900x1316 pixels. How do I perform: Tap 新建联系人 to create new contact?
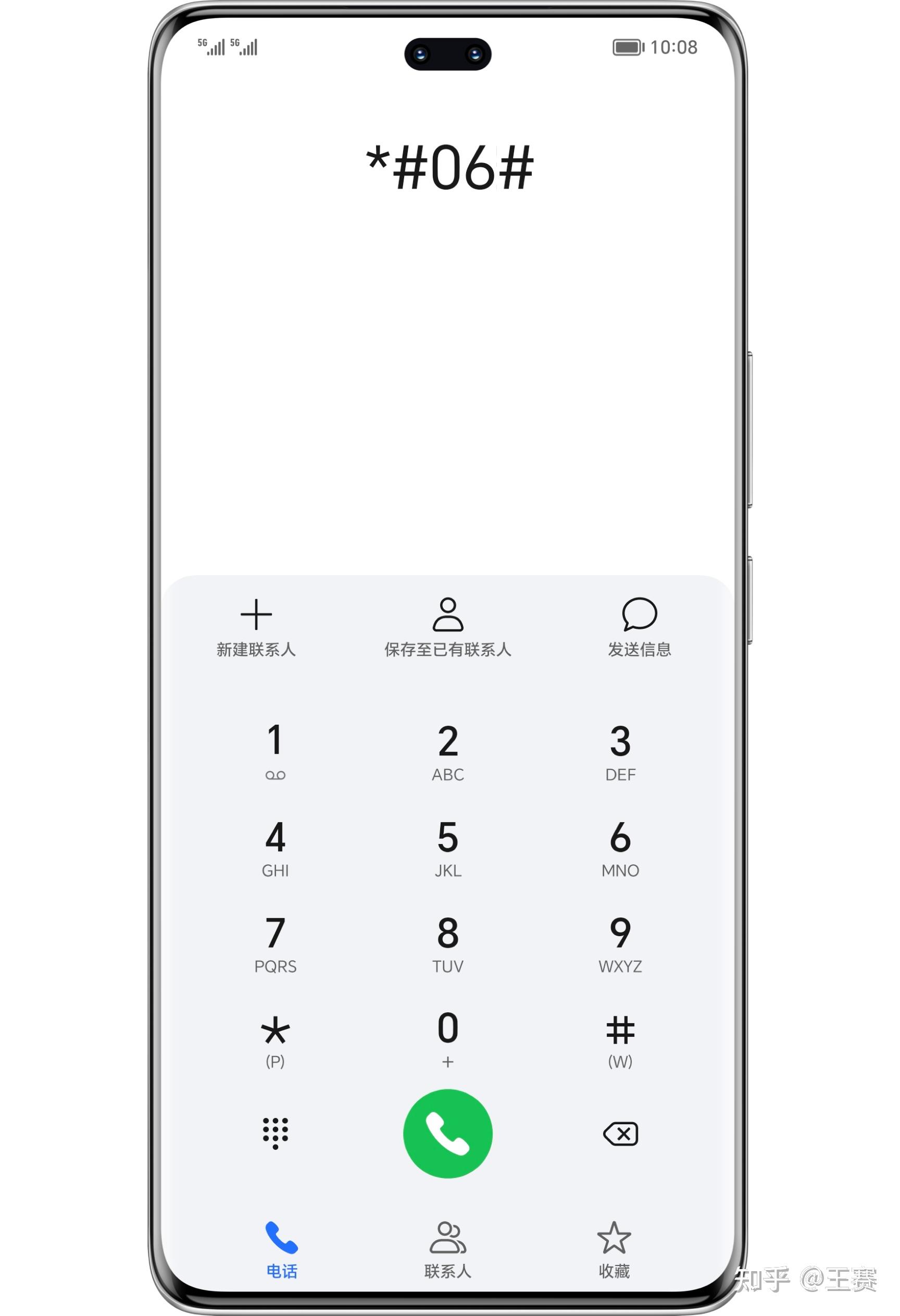click(x=256, y=627)
